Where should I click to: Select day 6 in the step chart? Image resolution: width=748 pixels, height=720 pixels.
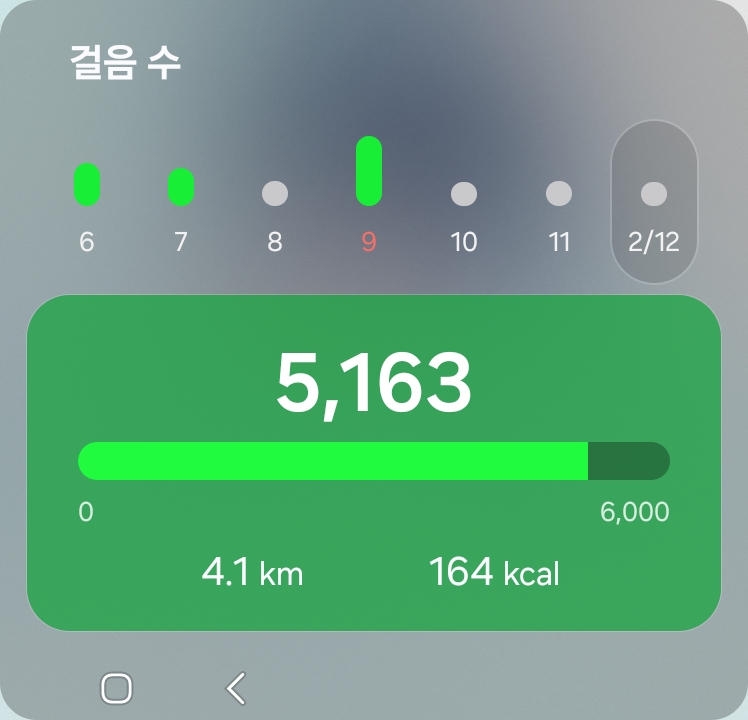pos(87,207)
